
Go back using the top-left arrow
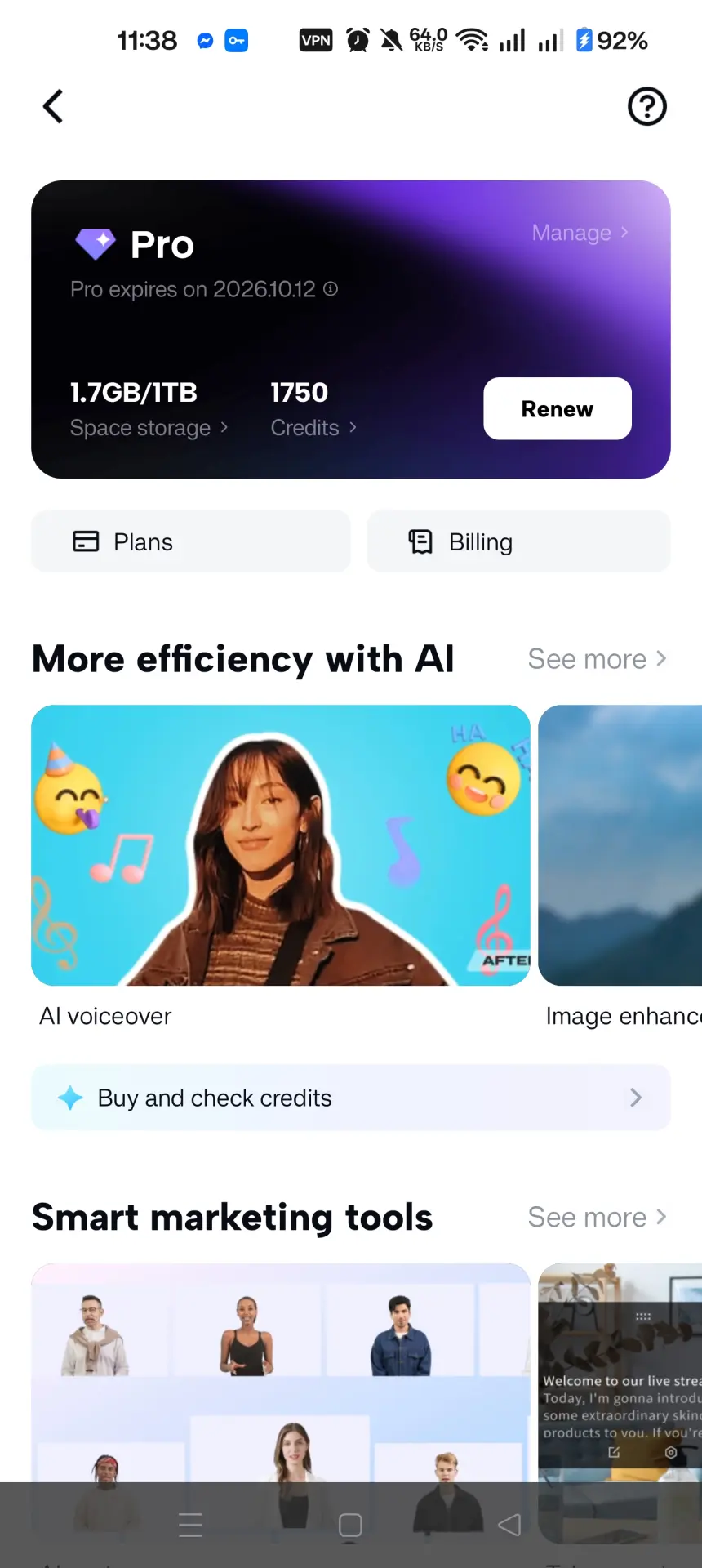[x=53, y=106]
